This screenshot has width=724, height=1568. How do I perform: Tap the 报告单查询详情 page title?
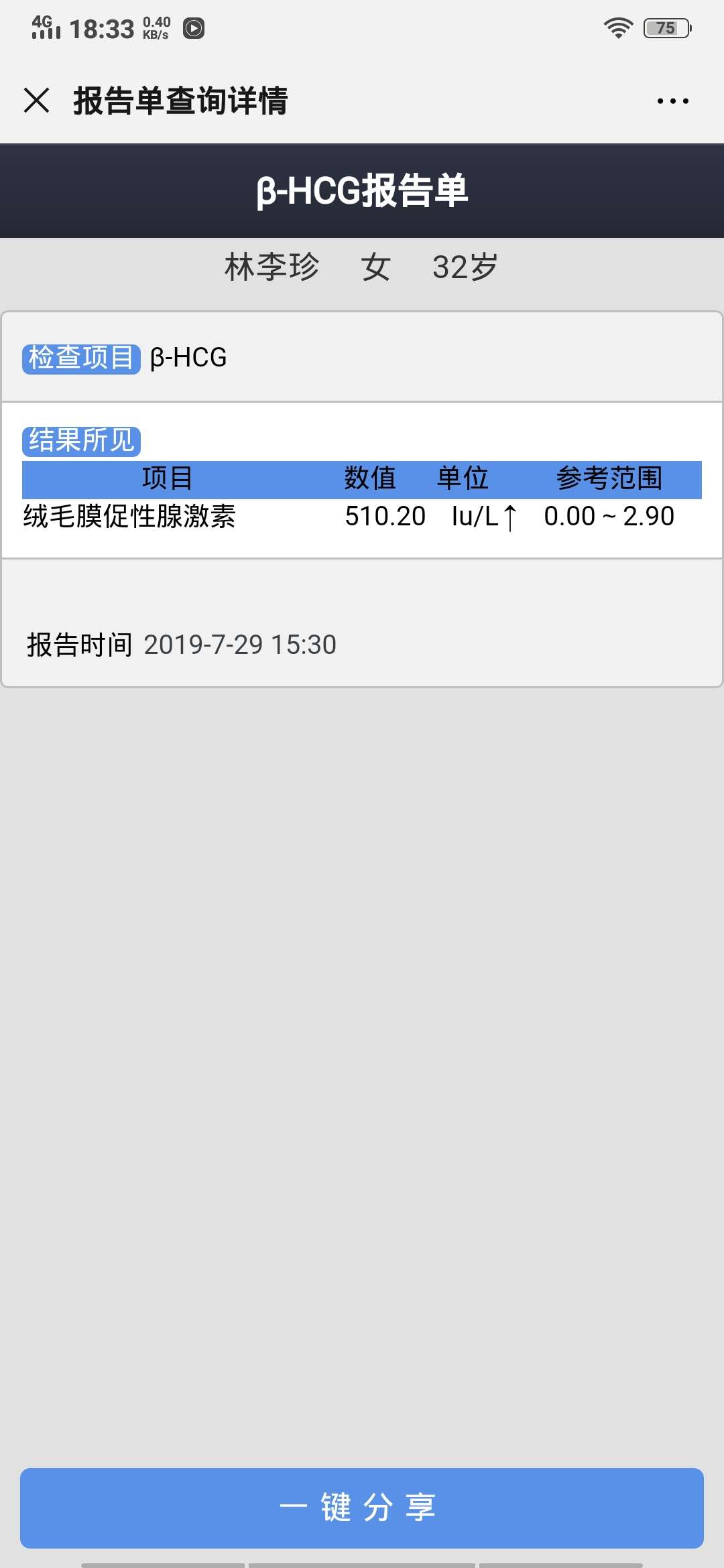click(181, 101)
